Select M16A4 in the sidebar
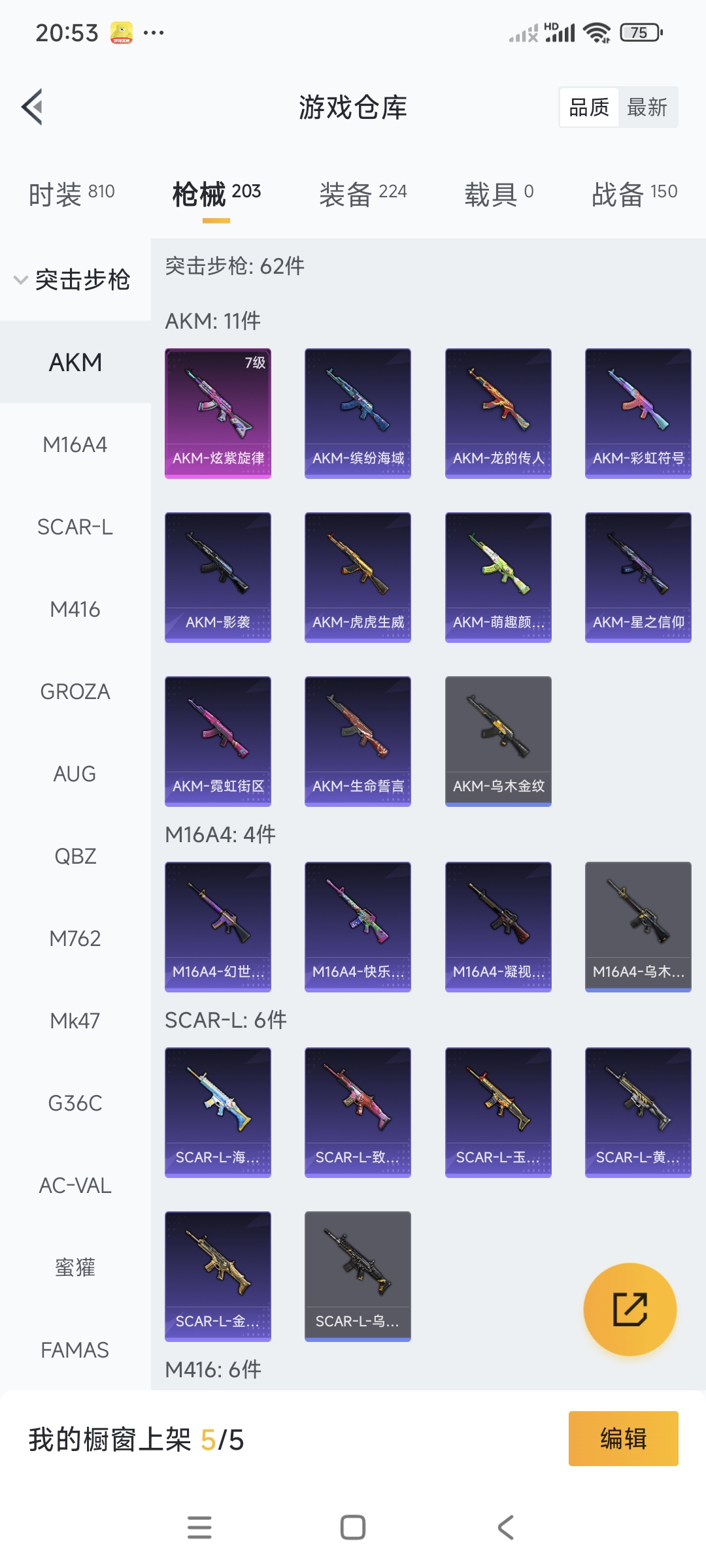Screen dimensions: 706x1568 (x=75, y=445)
